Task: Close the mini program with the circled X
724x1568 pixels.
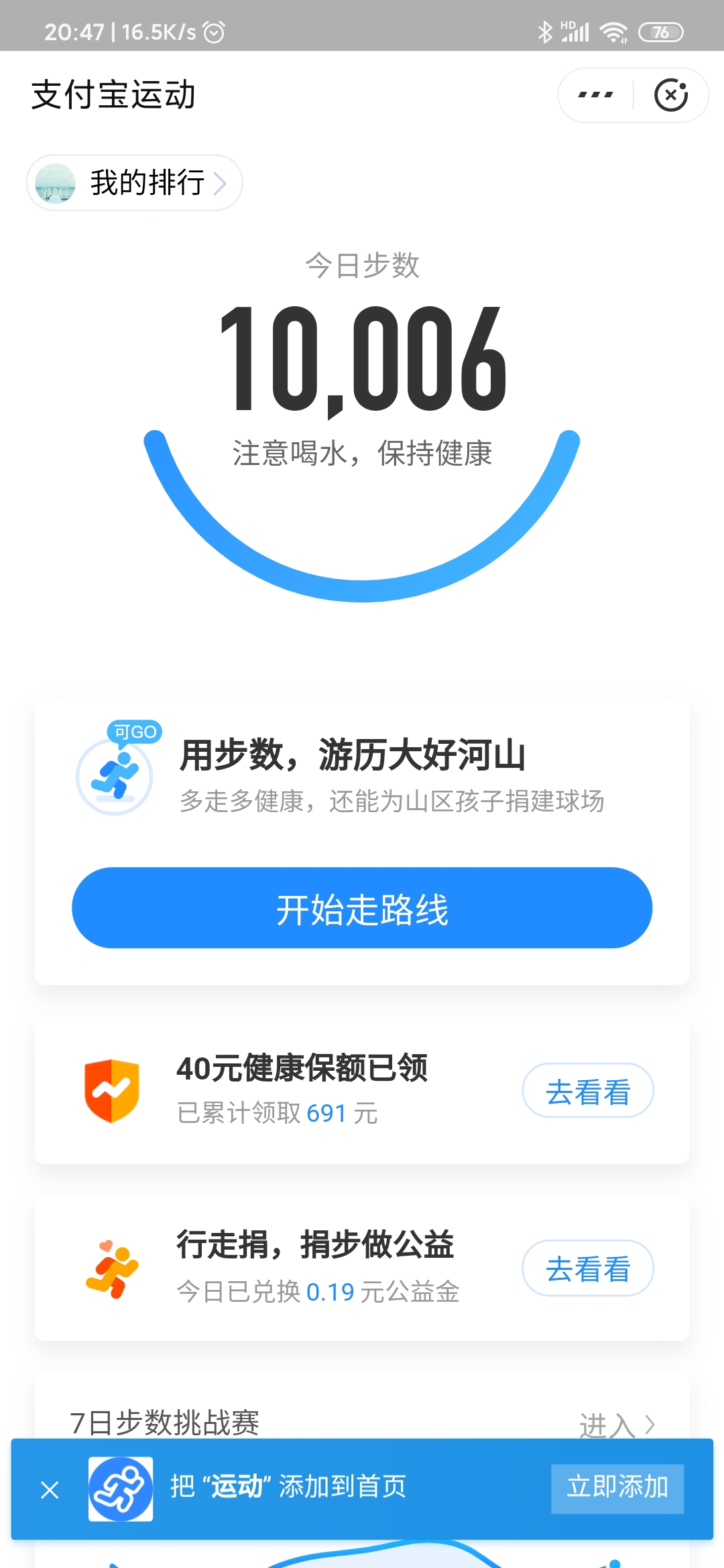Action: pyautogui.click(x=671, y=95)
